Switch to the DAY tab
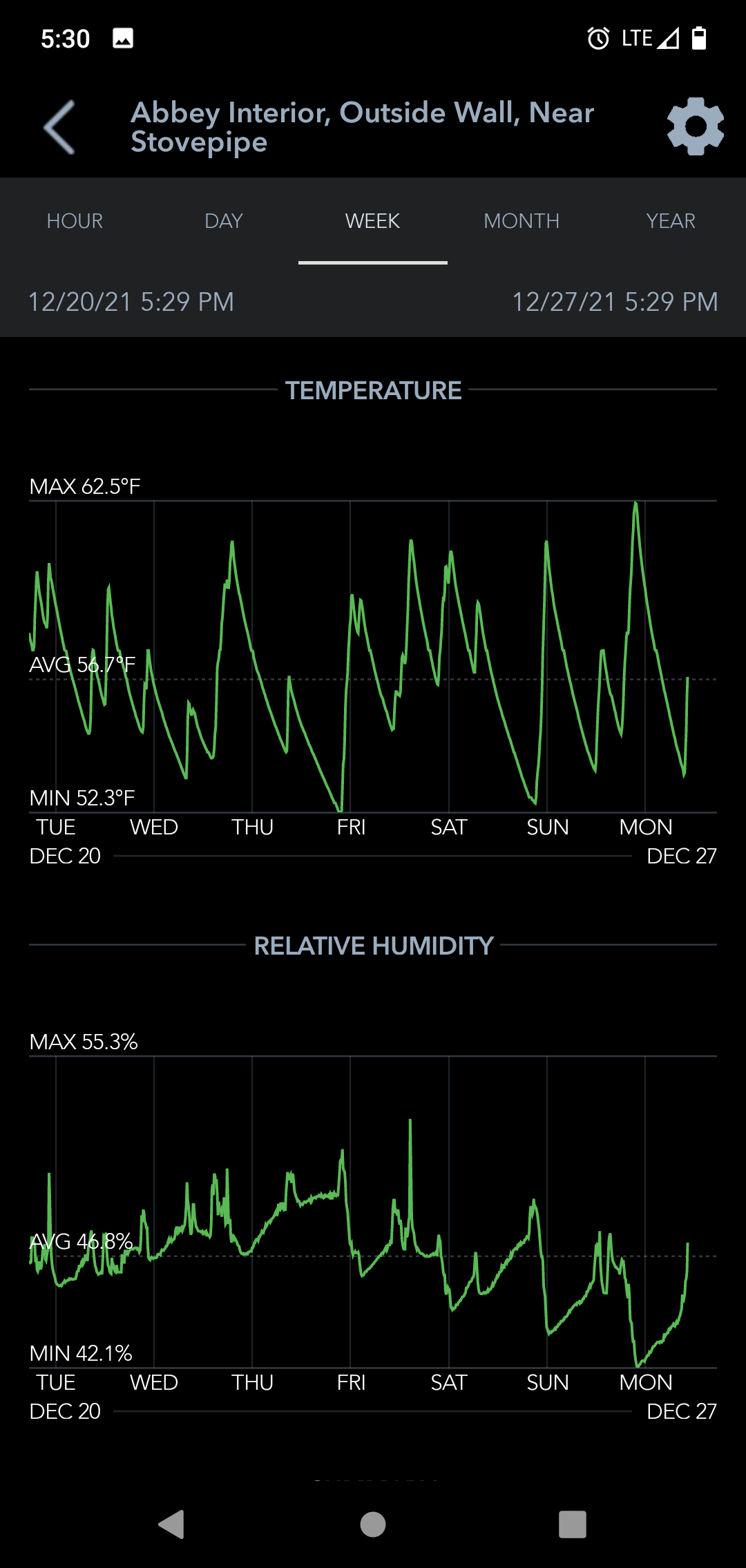 224,221
